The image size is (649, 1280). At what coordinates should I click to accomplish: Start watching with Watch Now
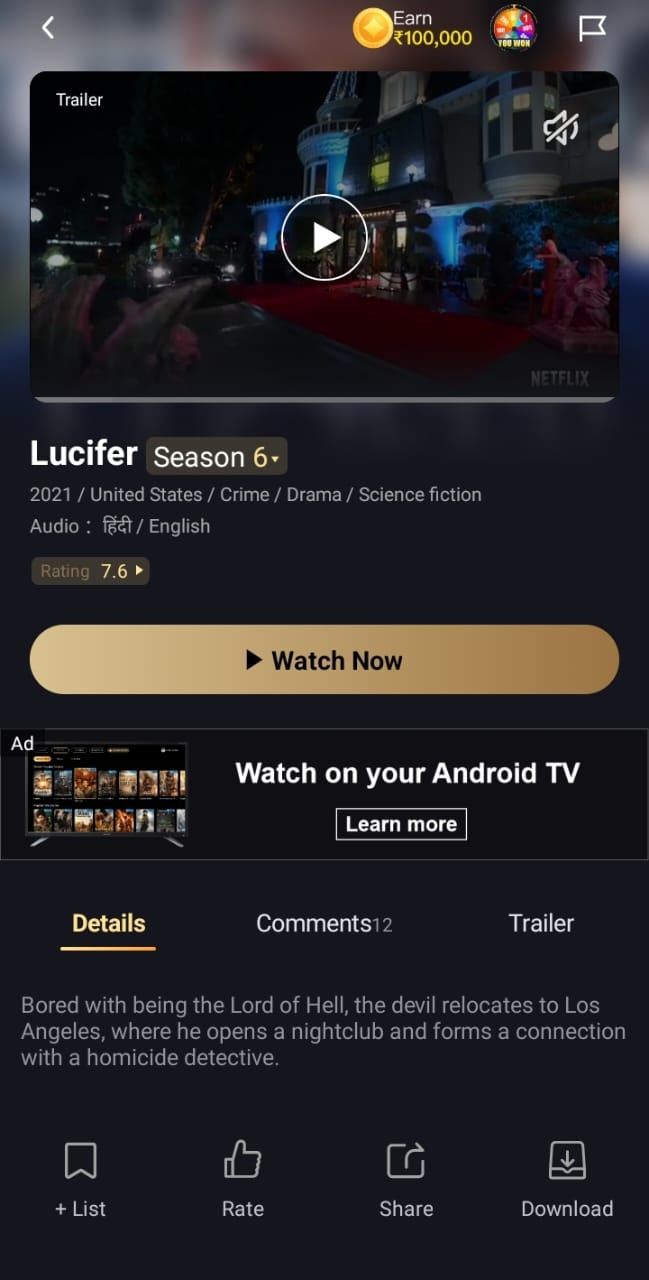click(324, 660)
